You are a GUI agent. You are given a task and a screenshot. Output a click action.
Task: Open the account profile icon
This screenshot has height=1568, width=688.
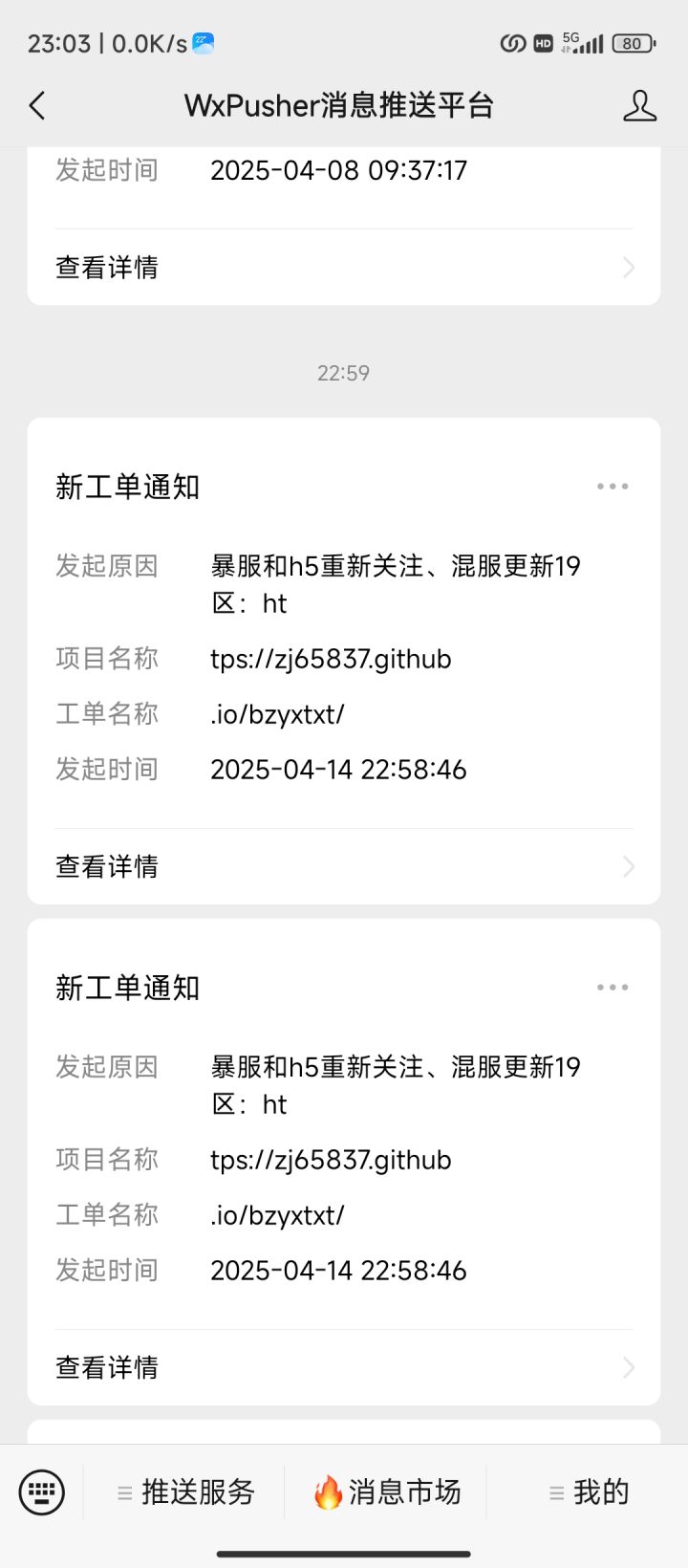click(639, 105)
